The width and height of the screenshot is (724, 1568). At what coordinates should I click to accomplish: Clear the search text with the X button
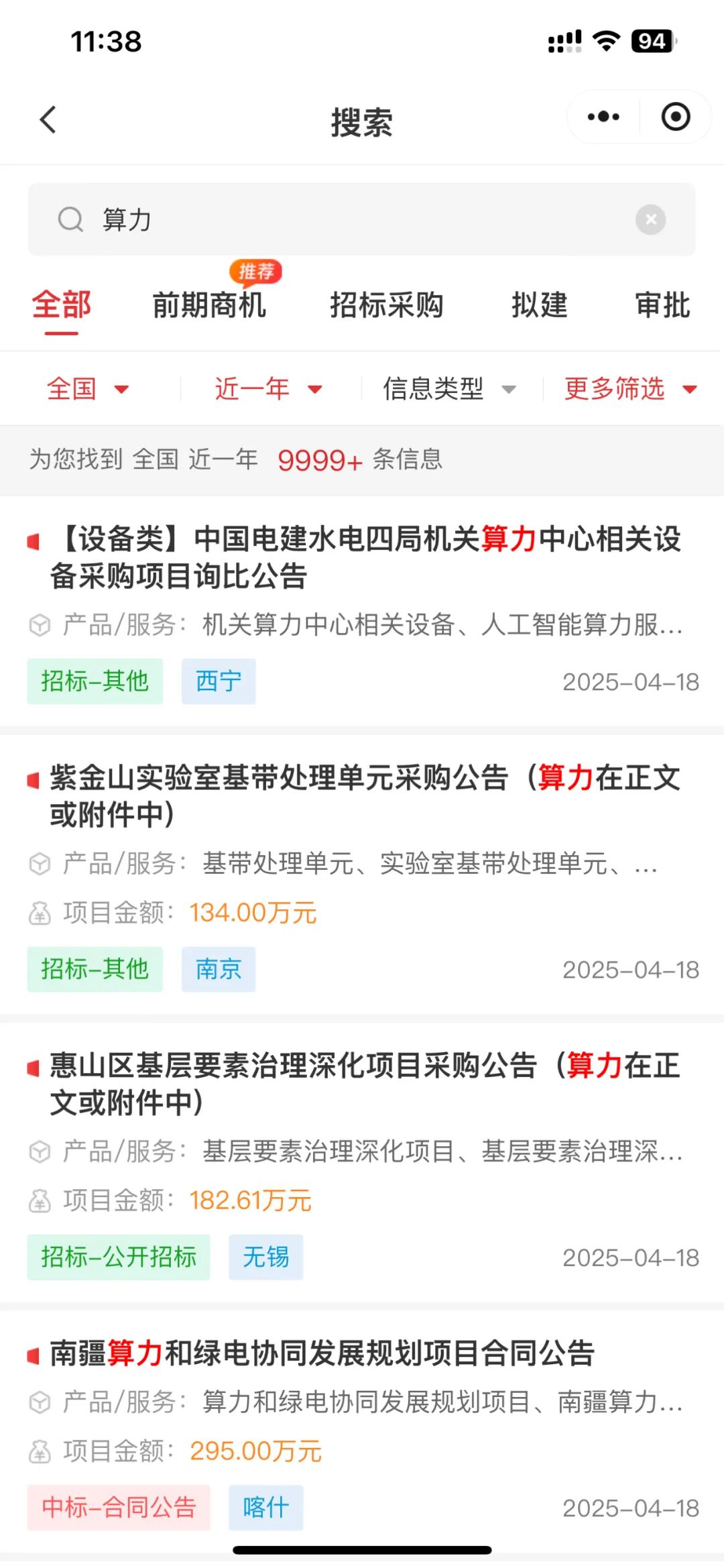tap(650, 219)
